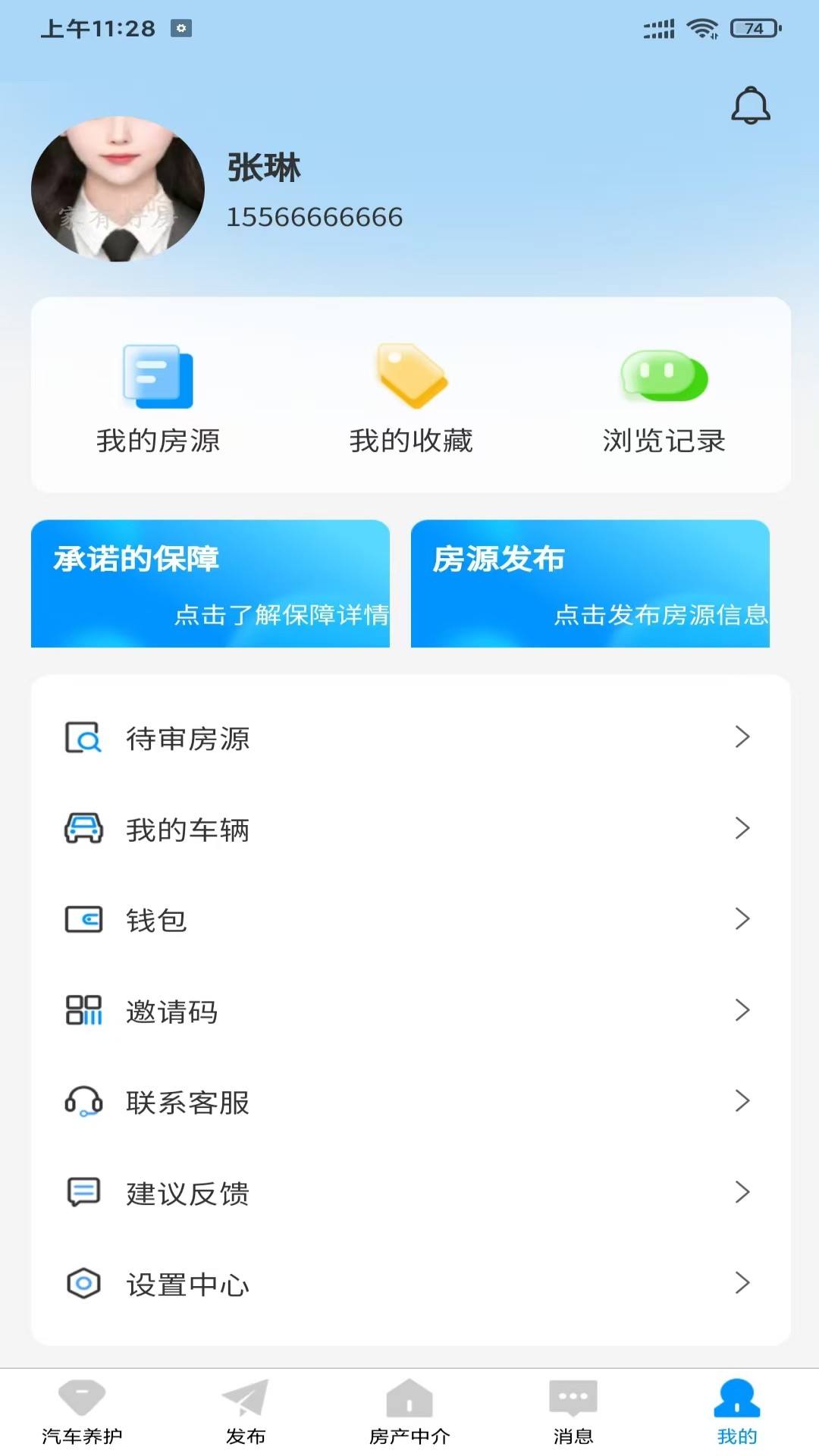Click the notification bell icon
The height and width of the screenshot is (1456, 819).
(x=752, y=105)
